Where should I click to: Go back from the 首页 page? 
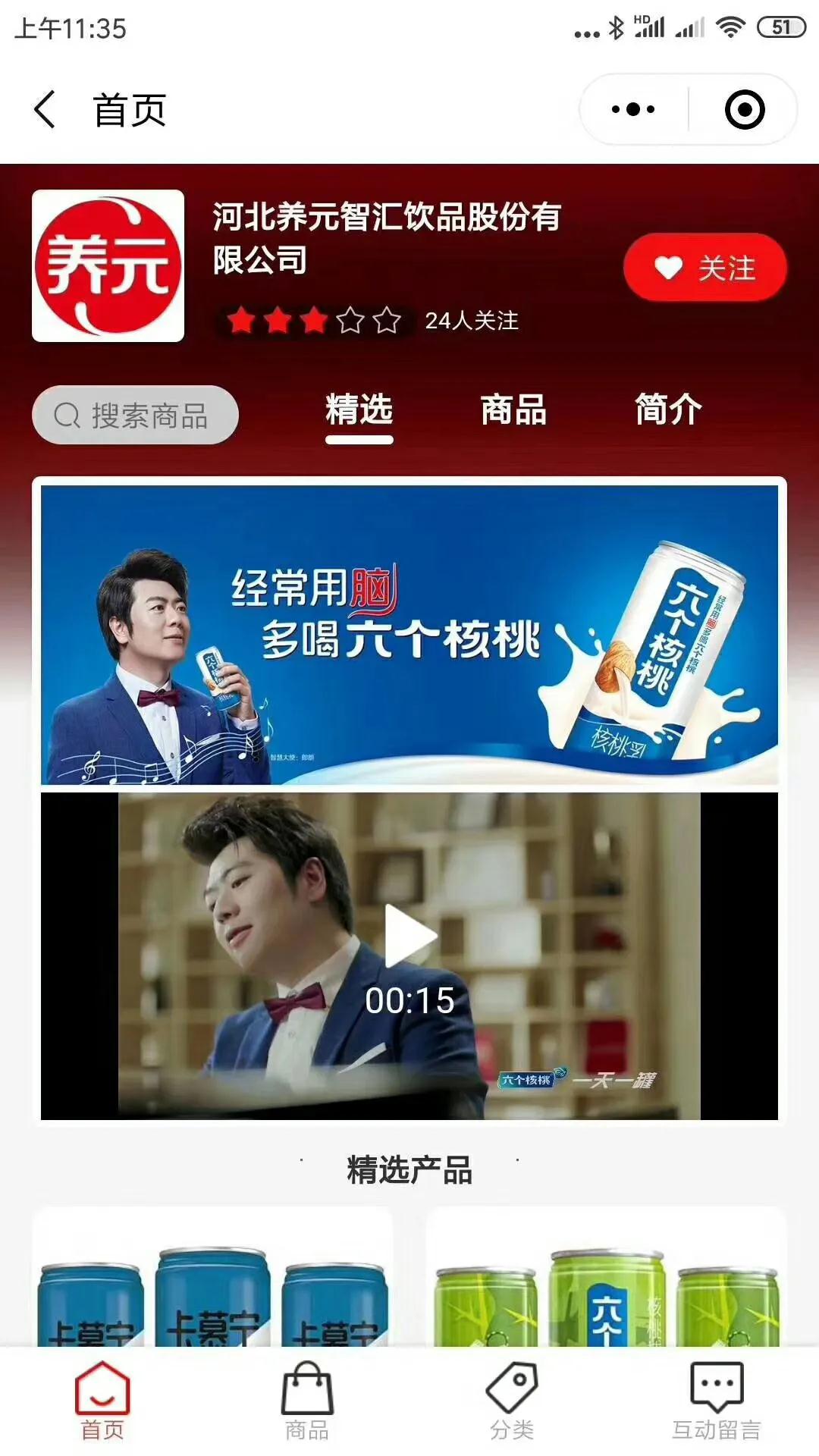click(x=45, y=110)
